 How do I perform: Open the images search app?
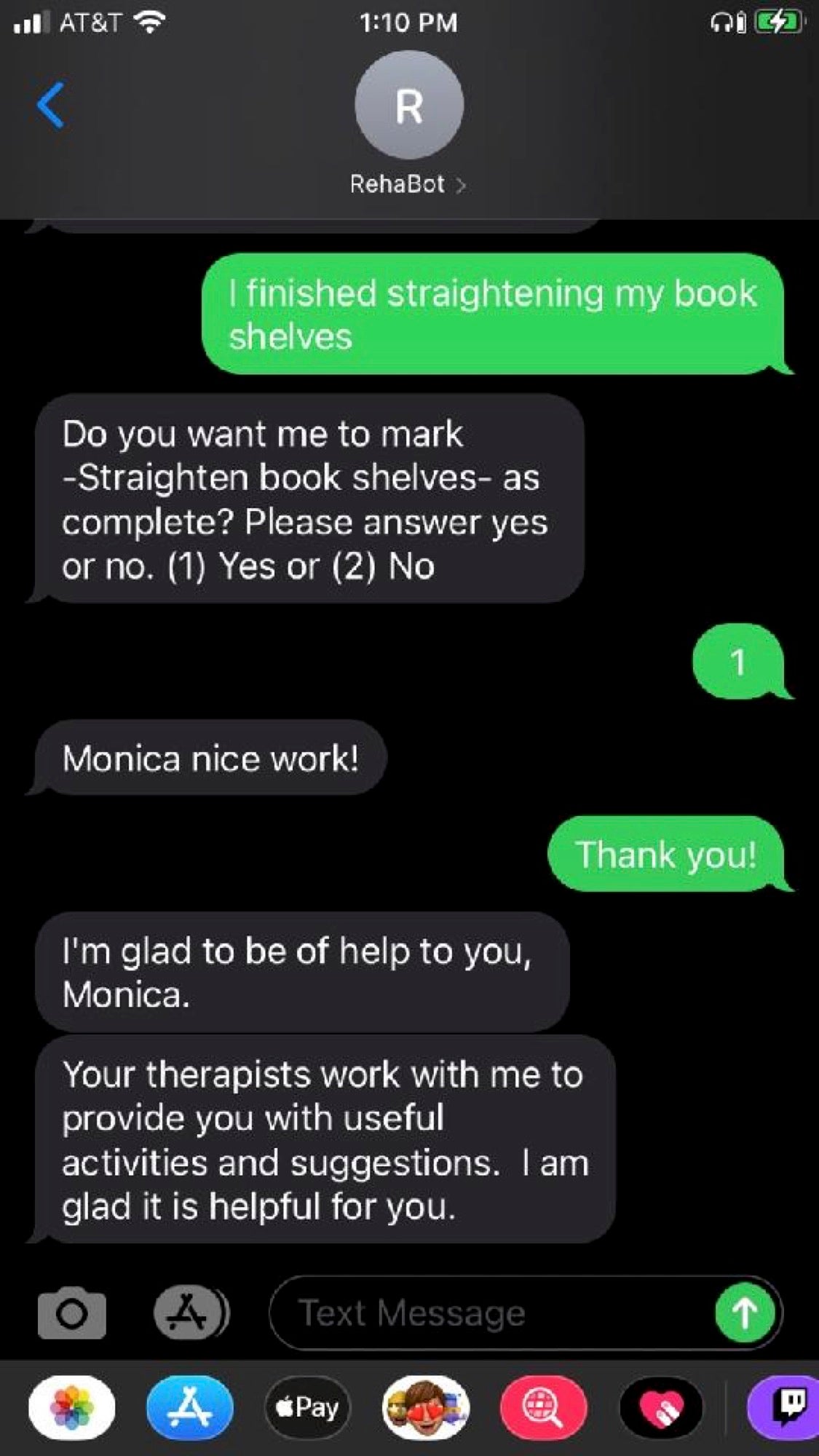coord(543,1407)
